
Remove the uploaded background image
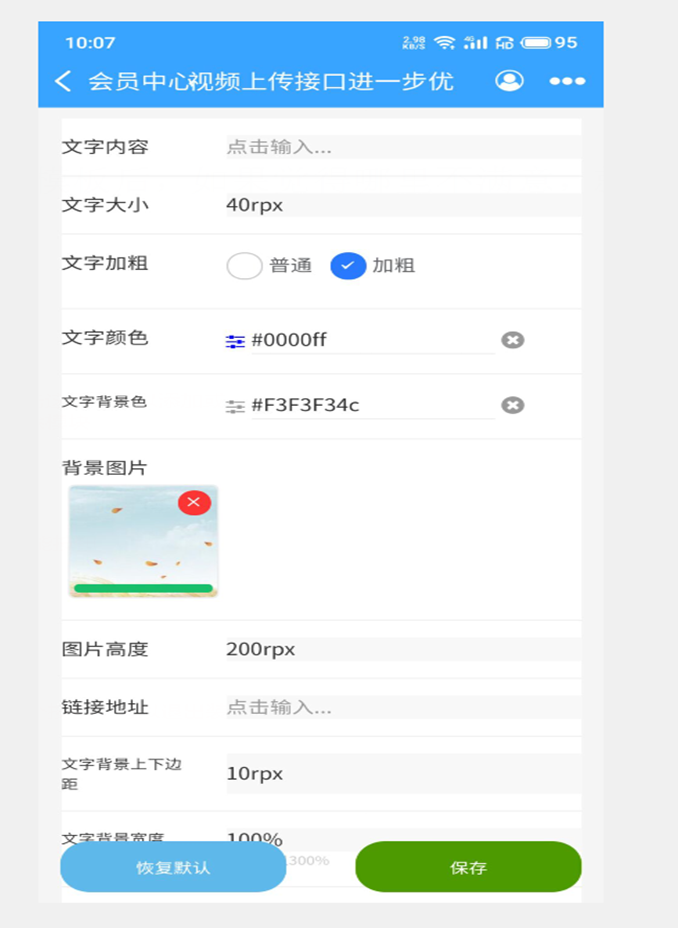(194, 502)
